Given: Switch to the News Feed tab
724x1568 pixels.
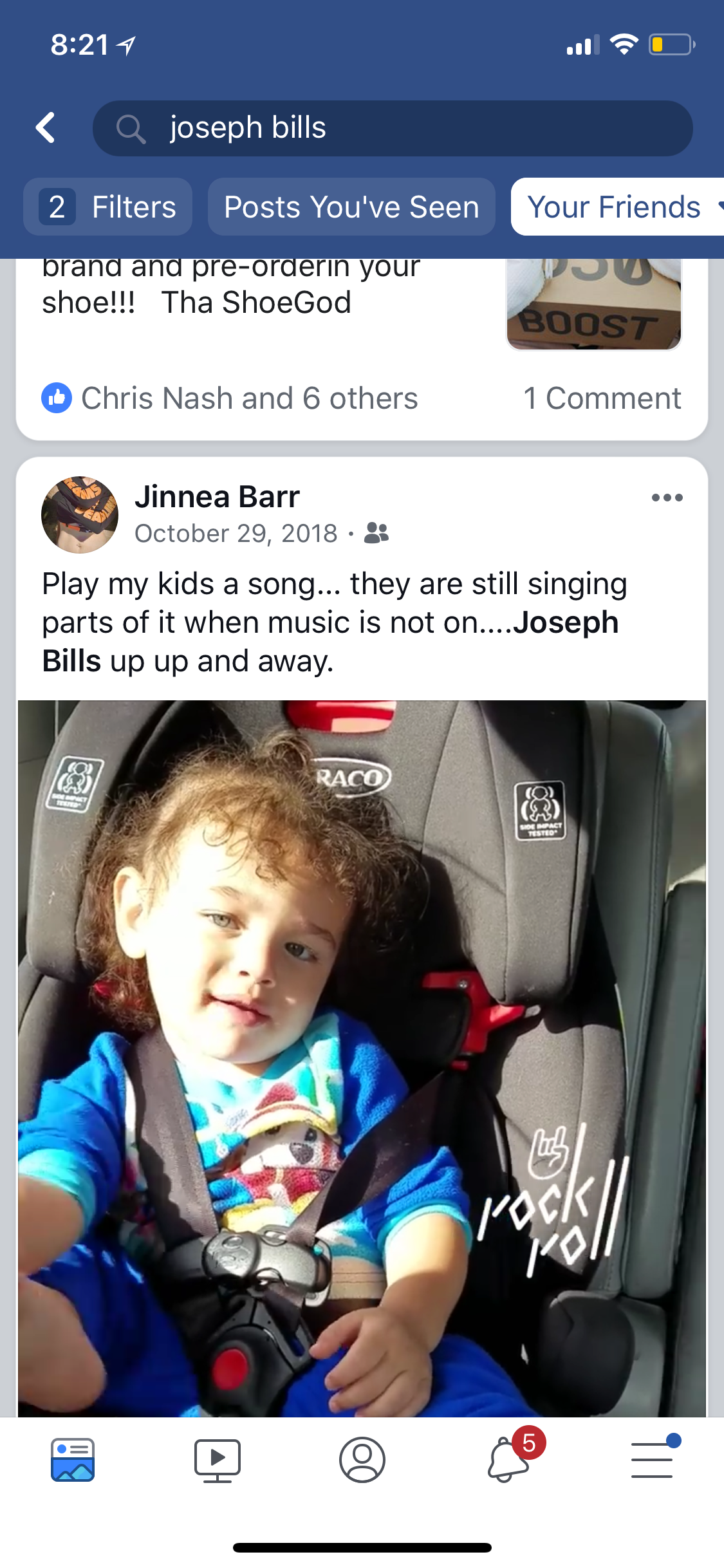Looking at the screenshot, I should point(73,1460).
